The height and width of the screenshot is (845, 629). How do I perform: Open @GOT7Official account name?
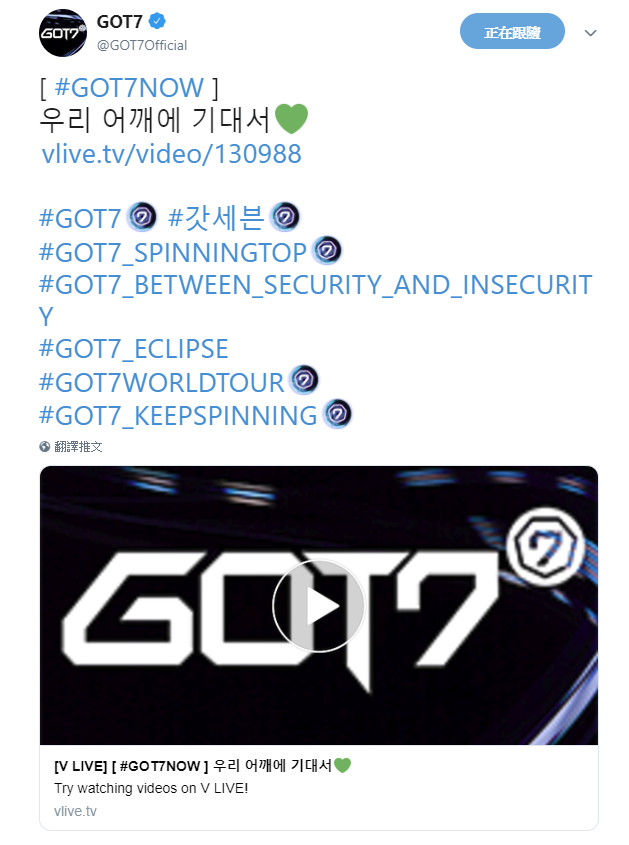click(x=141, y=45)
